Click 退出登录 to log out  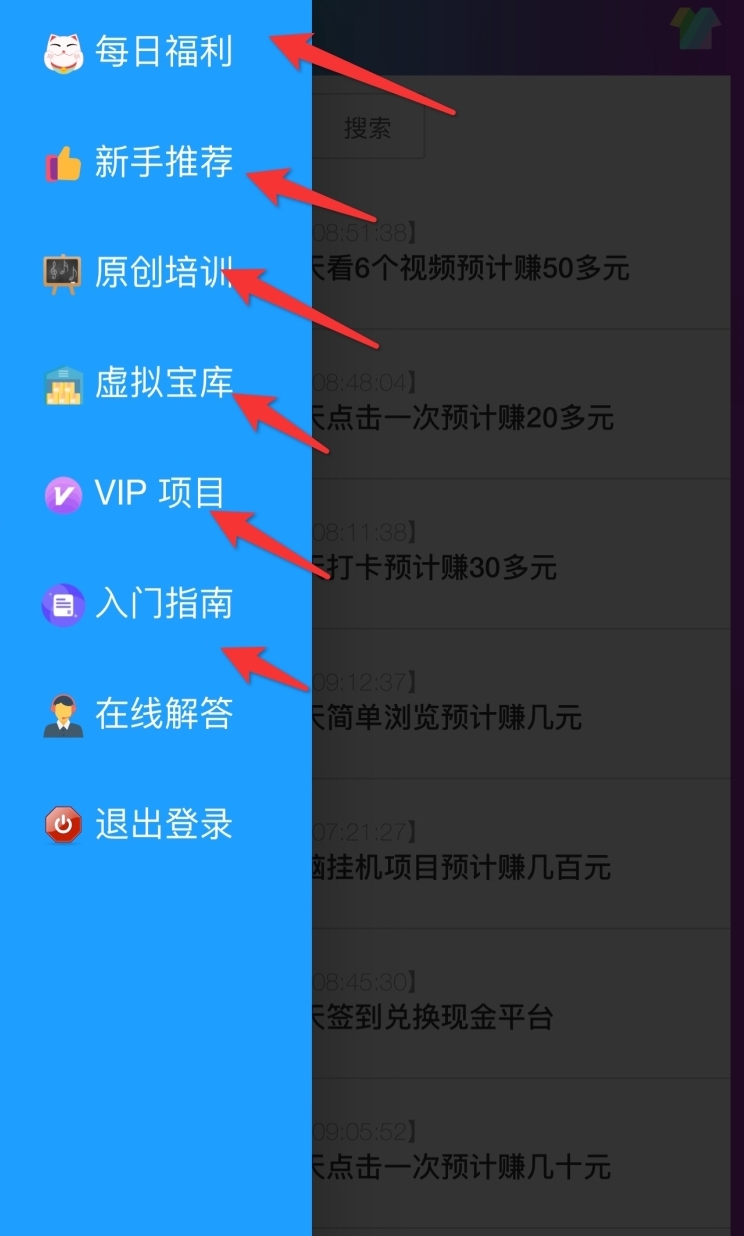pos(162,825)
